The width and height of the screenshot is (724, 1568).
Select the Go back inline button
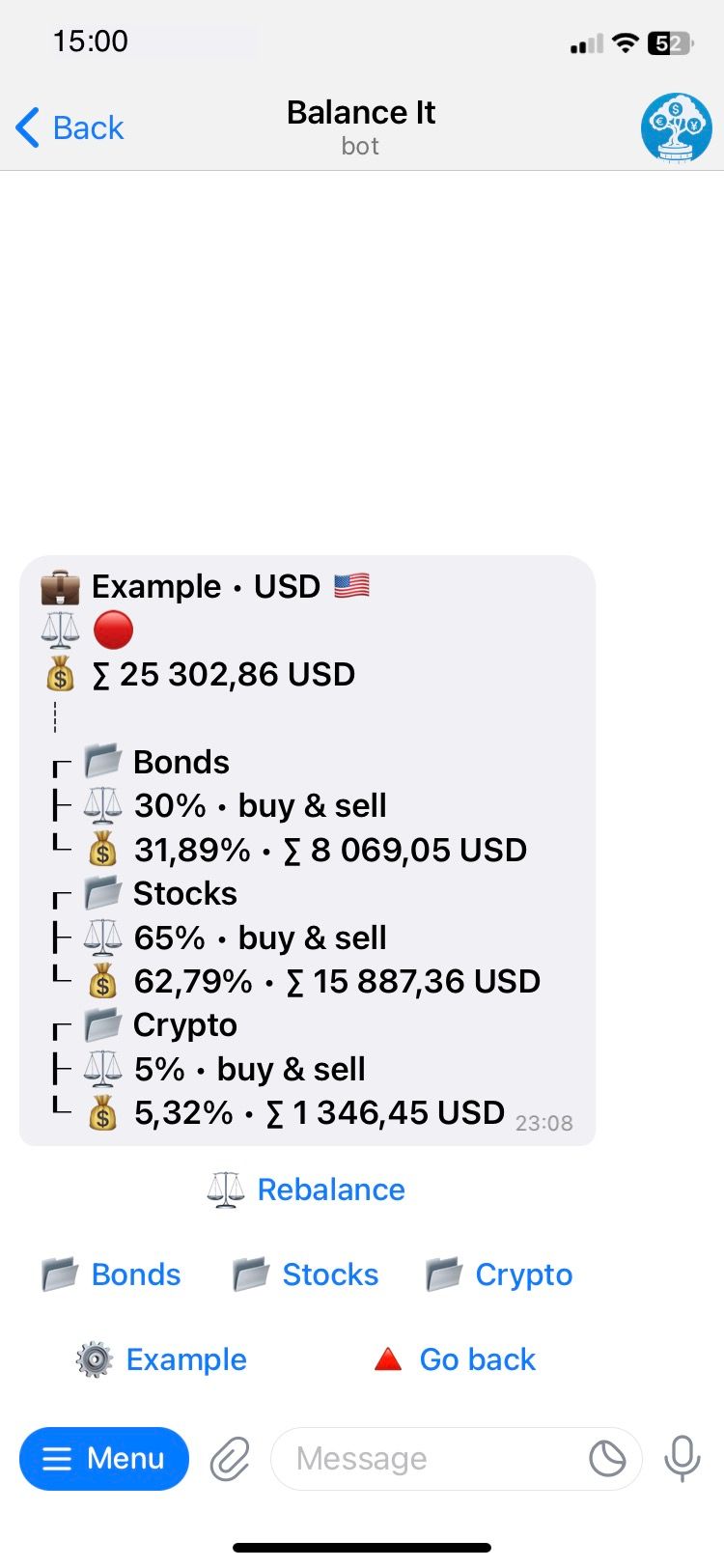(x=455, y=1359)
